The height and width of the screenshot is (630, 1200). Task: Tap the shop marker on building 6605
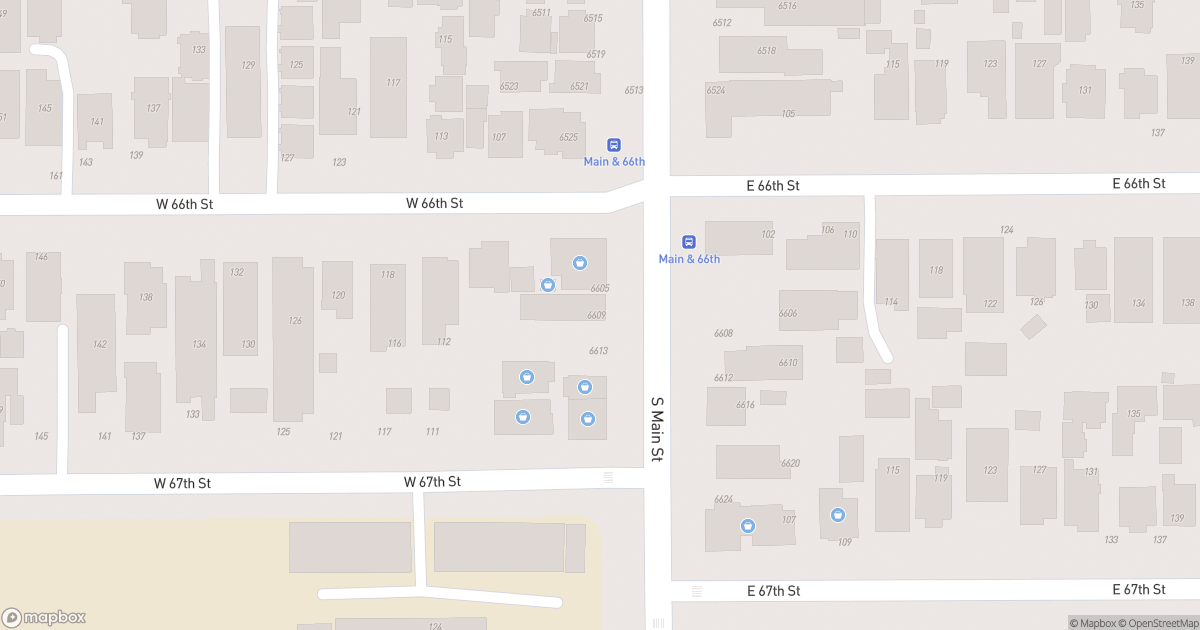[x=579, y=263]
